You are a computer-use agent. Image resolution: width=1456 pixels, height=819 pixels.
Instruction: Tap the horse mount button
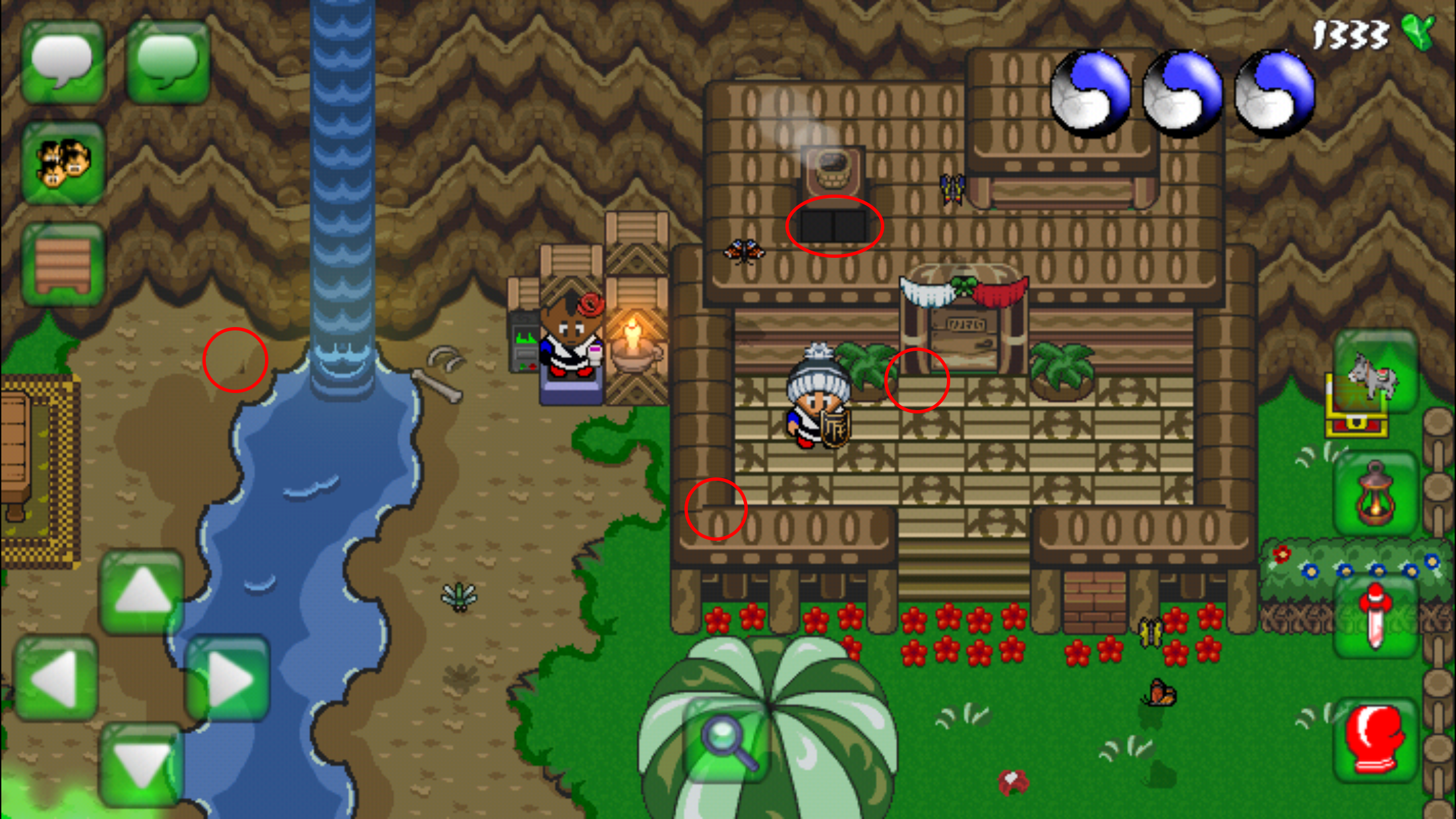point(1375,372)
